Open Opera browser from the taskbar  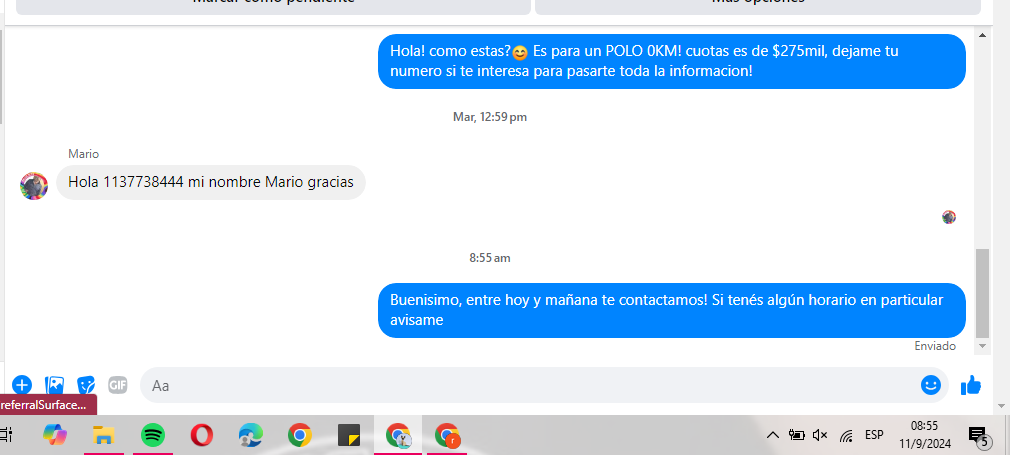(202, 435)
